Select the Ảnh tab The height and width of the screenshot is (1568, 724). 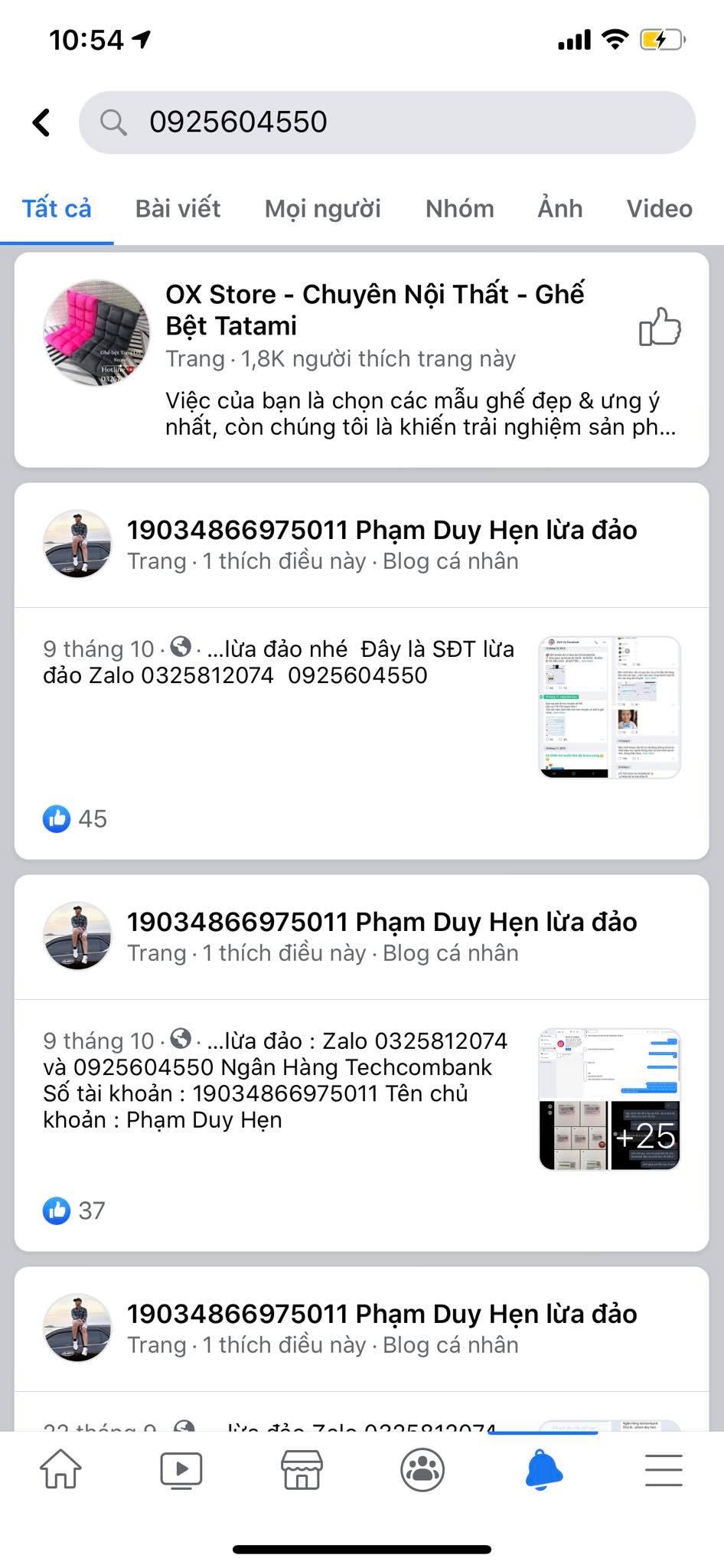pos(559,208)
